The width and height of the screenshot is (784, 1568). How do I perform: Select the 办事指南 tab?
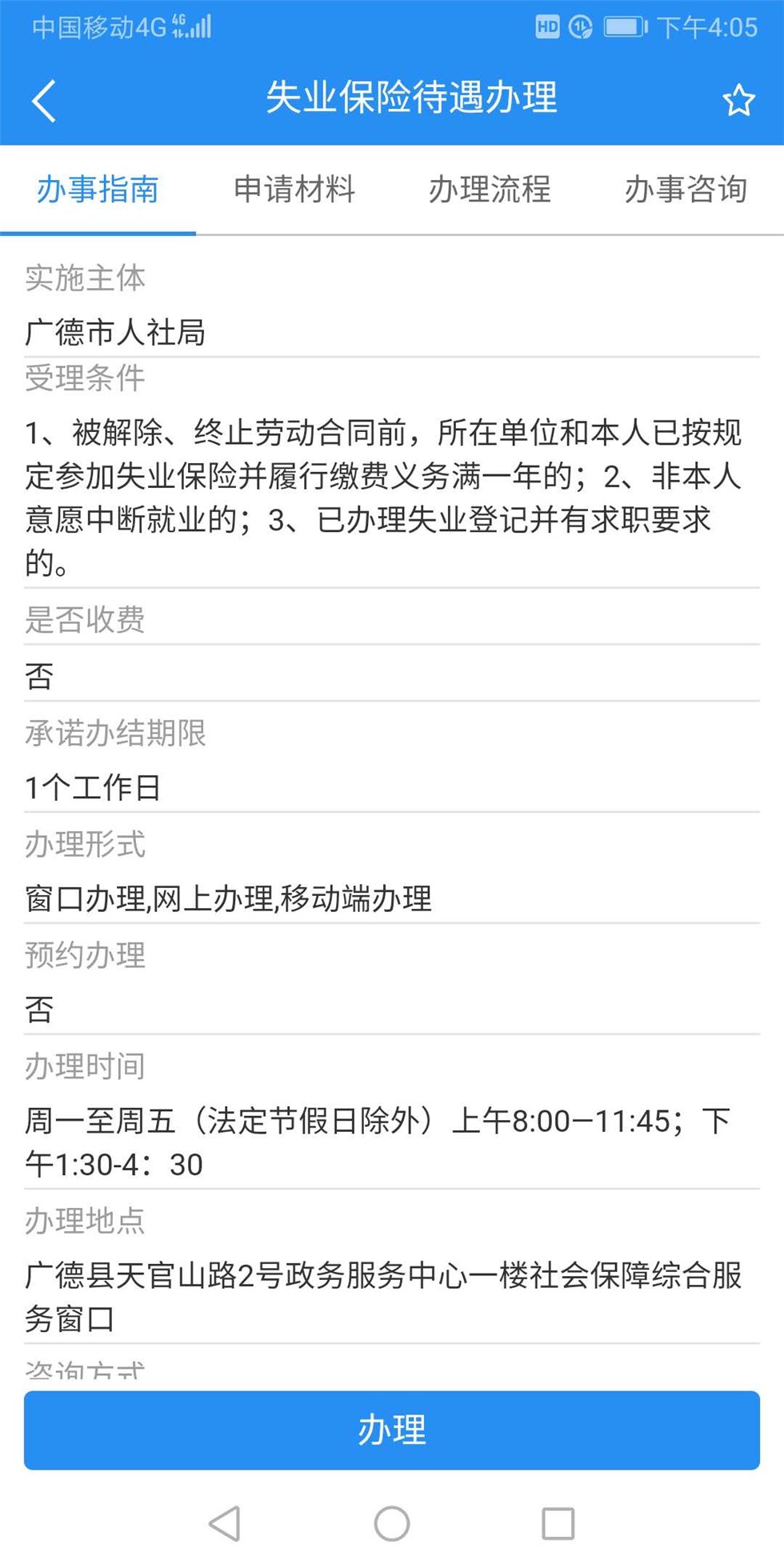(x=98, y=190)
